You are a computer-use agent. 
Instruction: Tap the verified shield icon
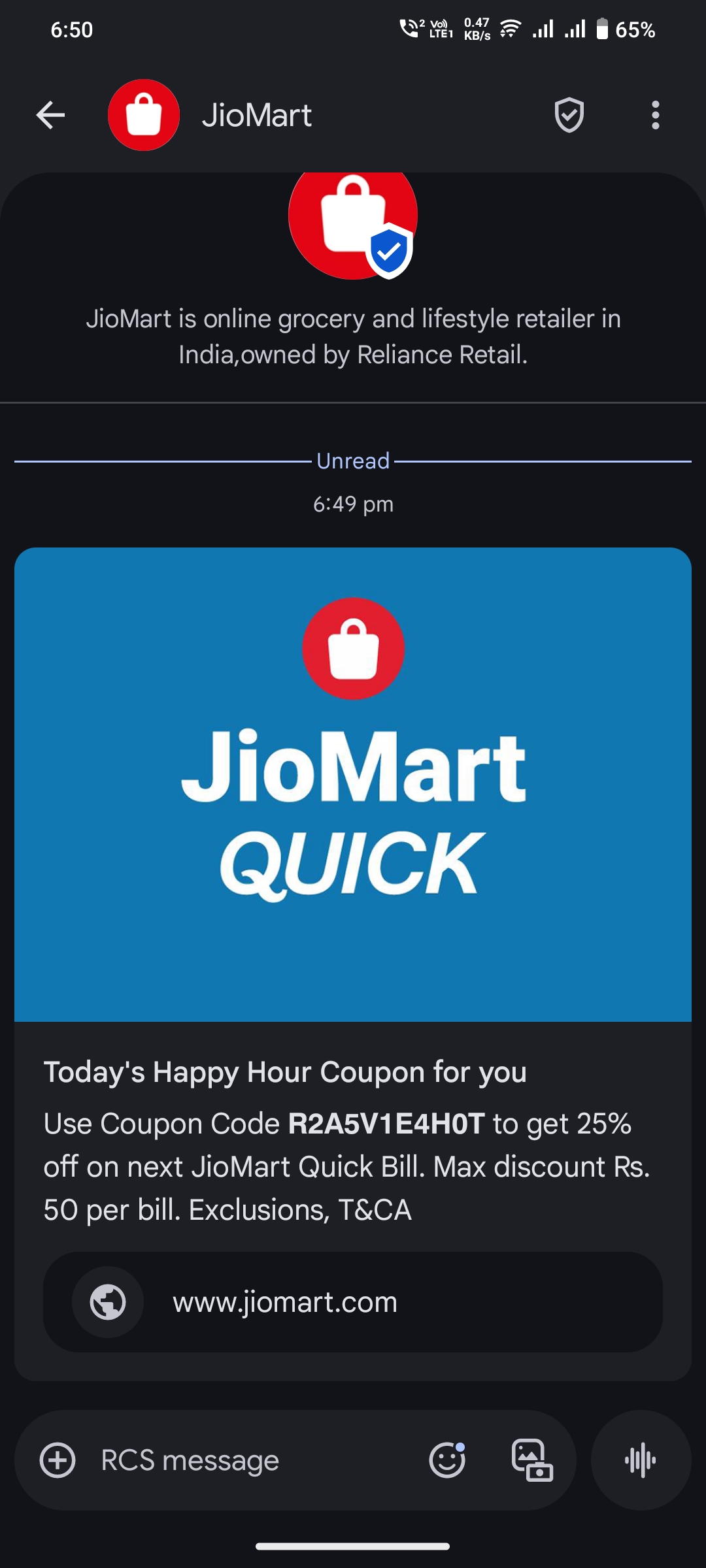pyautogui.click(x=569, y=116)
